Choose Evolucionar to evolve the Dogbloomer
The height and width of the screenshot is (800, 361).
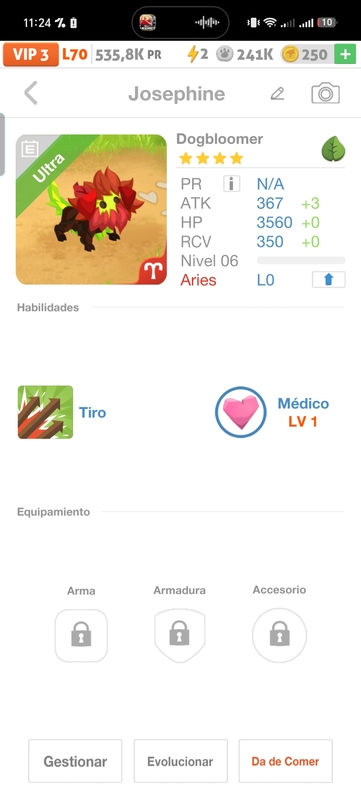(180, 761)
